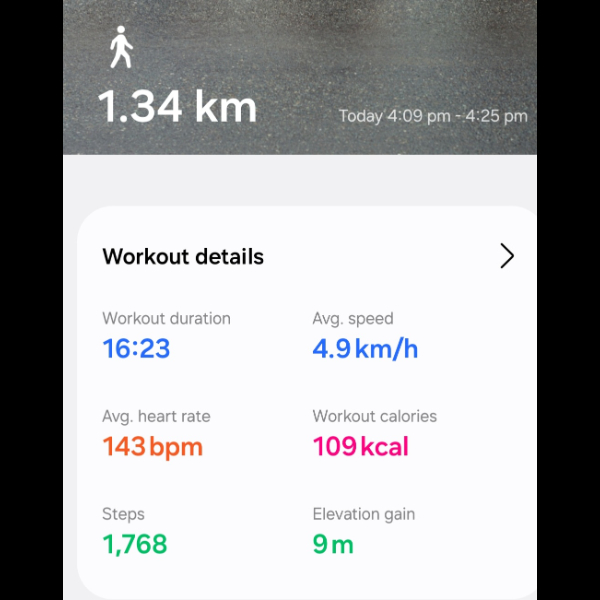Open workout details chevron arrow
The image size is (600, 600).
pos(506,256)
